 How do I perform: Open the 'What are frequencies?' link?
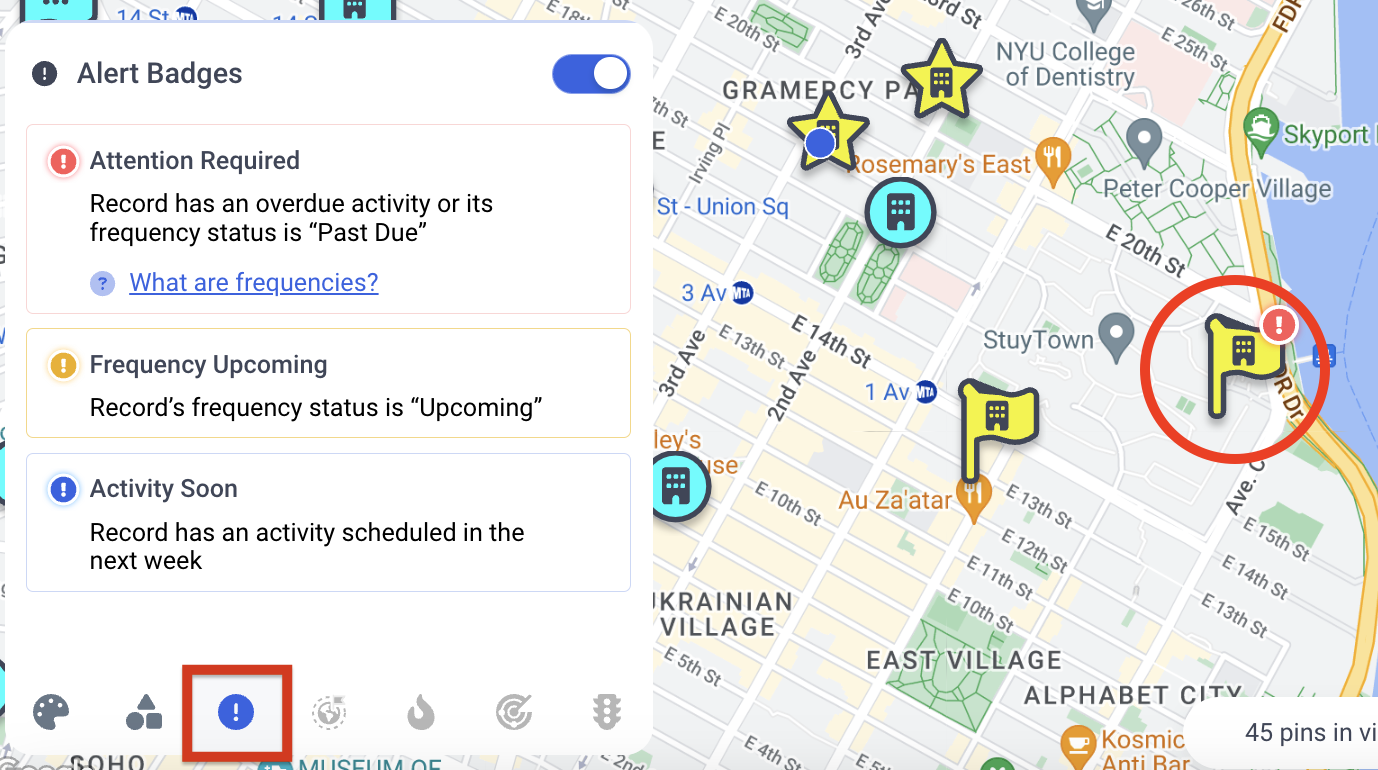pyautogui.click(x=253, y=283)
